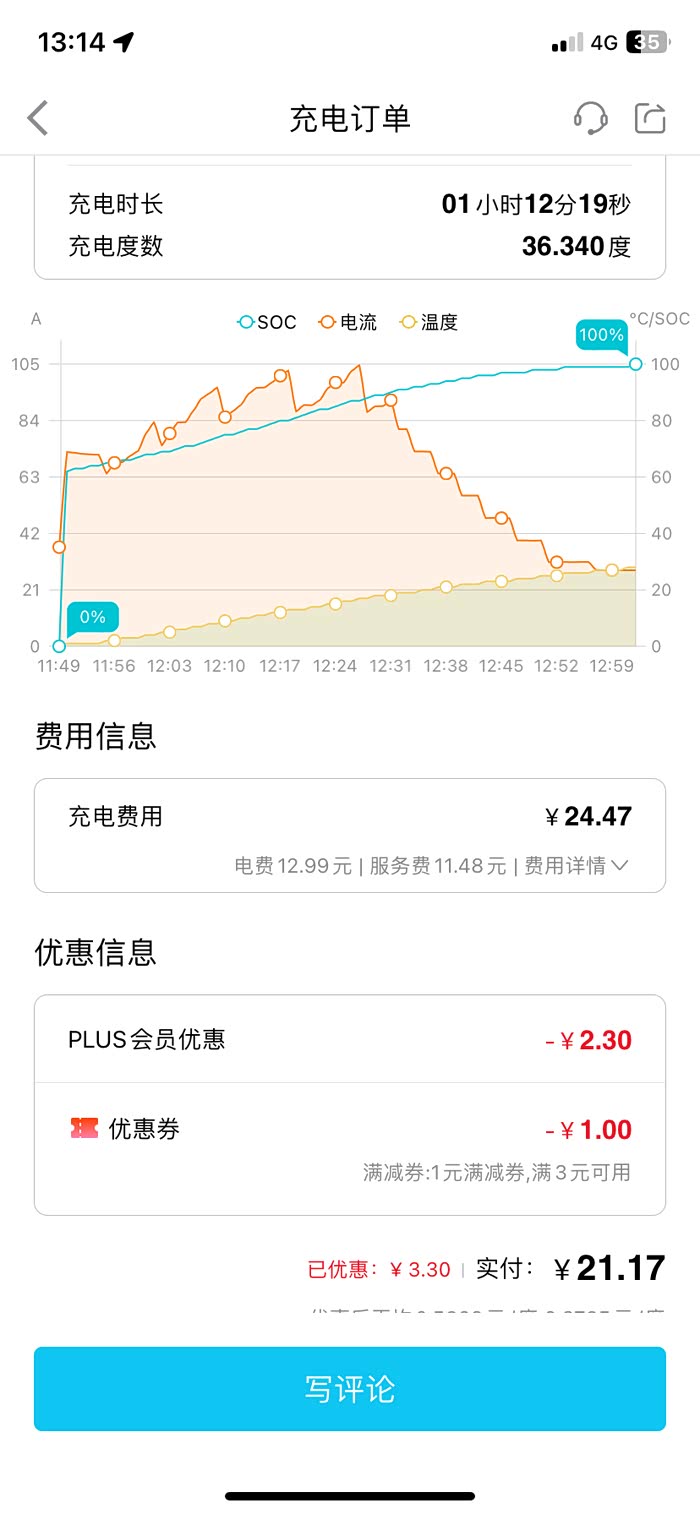Expand 费用详情 fee details

click(577, 866)
